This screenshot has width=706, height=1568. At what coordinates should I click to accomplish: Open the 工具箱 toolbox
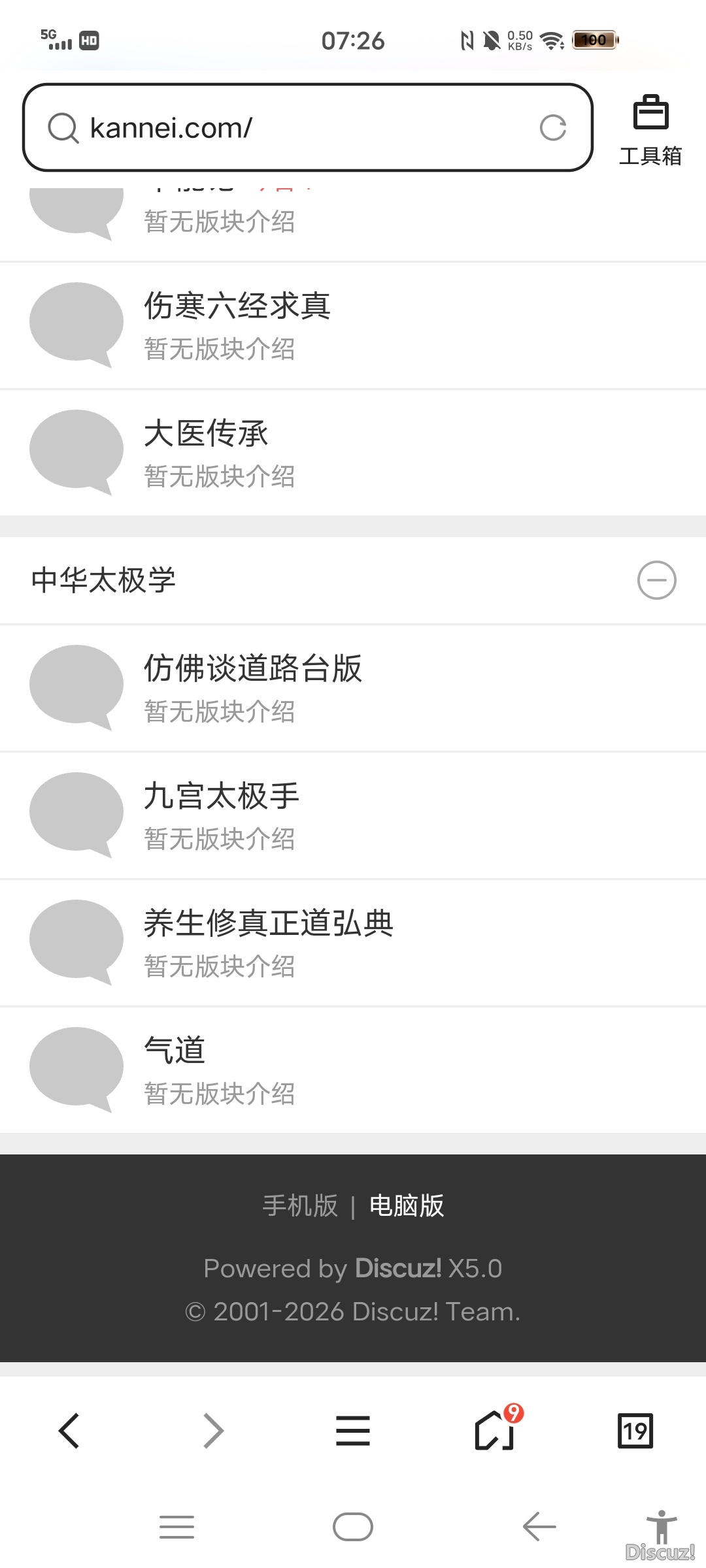651,128
